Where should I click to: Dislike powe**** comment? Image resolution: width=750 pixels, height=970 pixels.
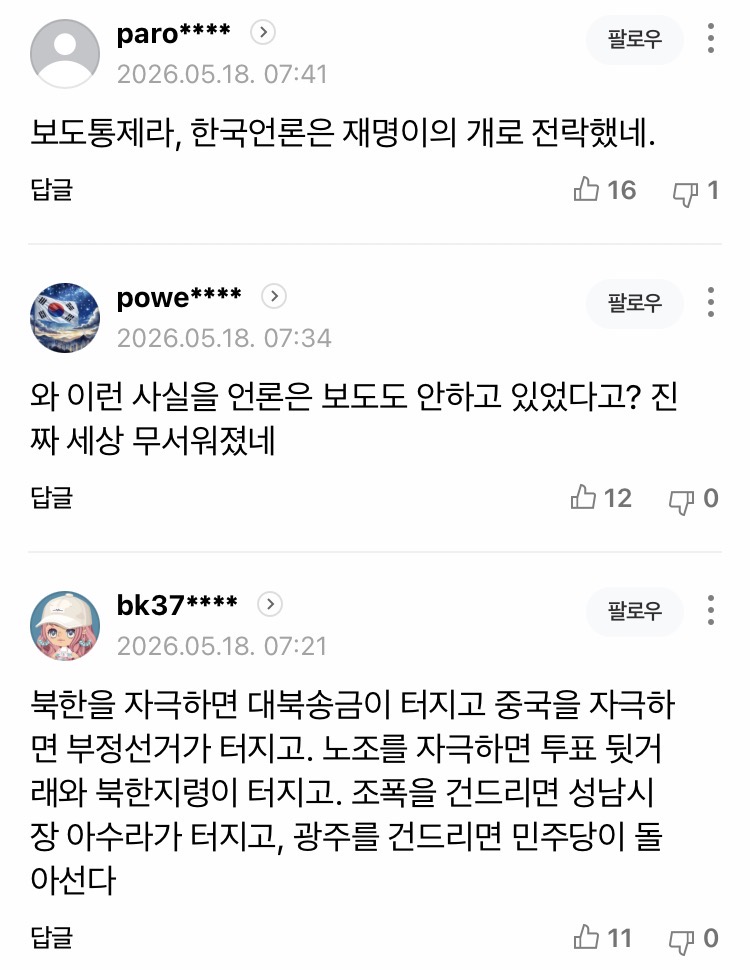pyautogui.click(x=694, y=499)
